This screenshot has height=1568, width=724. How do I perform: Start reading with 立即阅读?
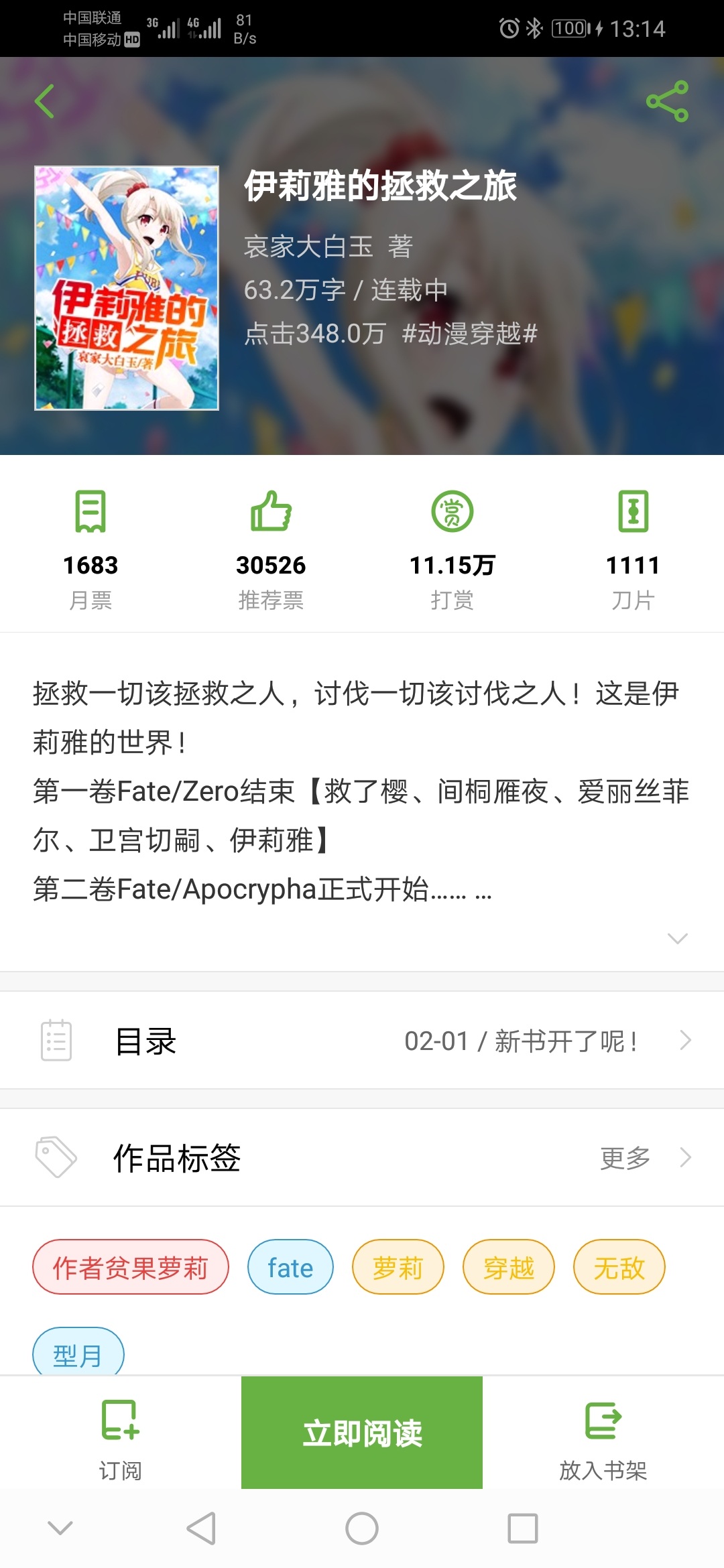(x=362, y=1433)
